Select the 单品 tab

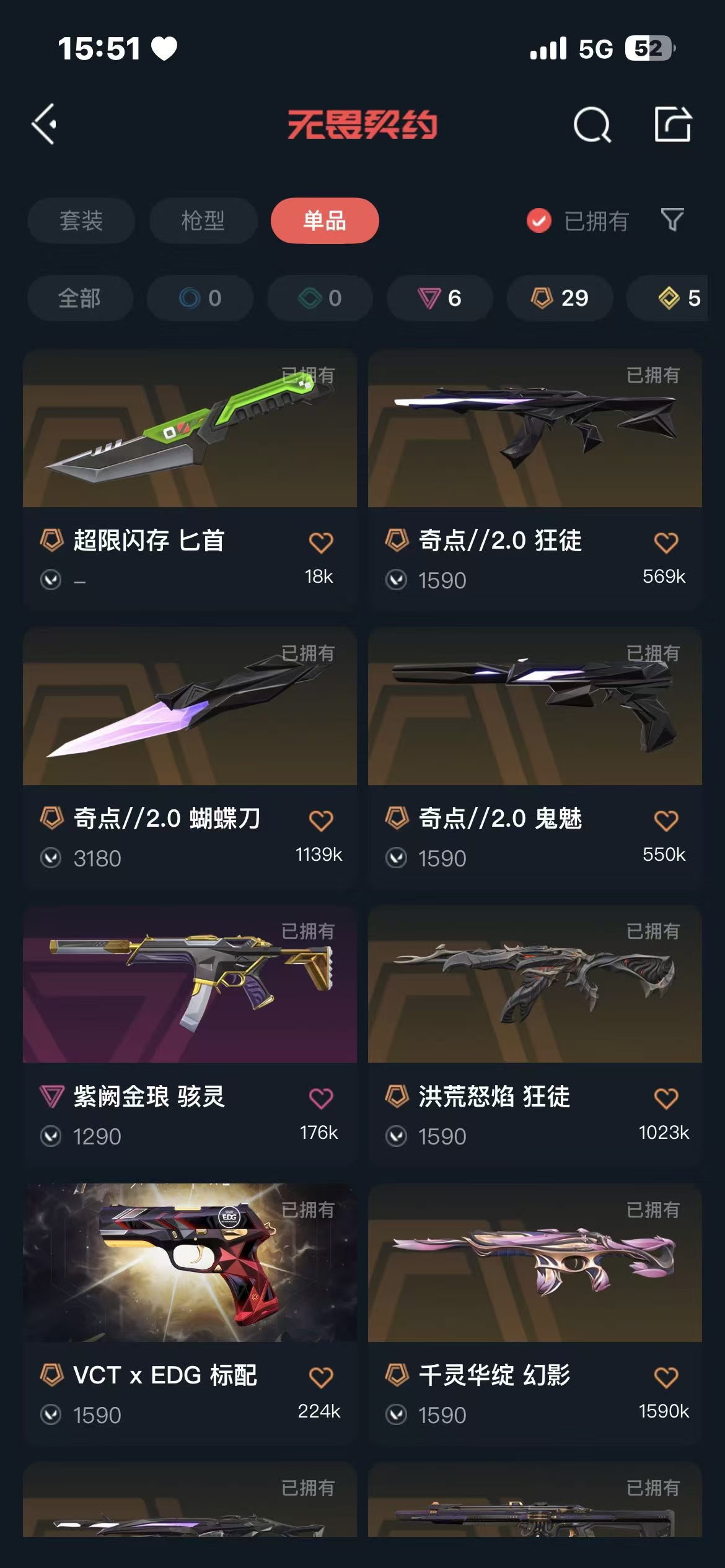point(325,220)
